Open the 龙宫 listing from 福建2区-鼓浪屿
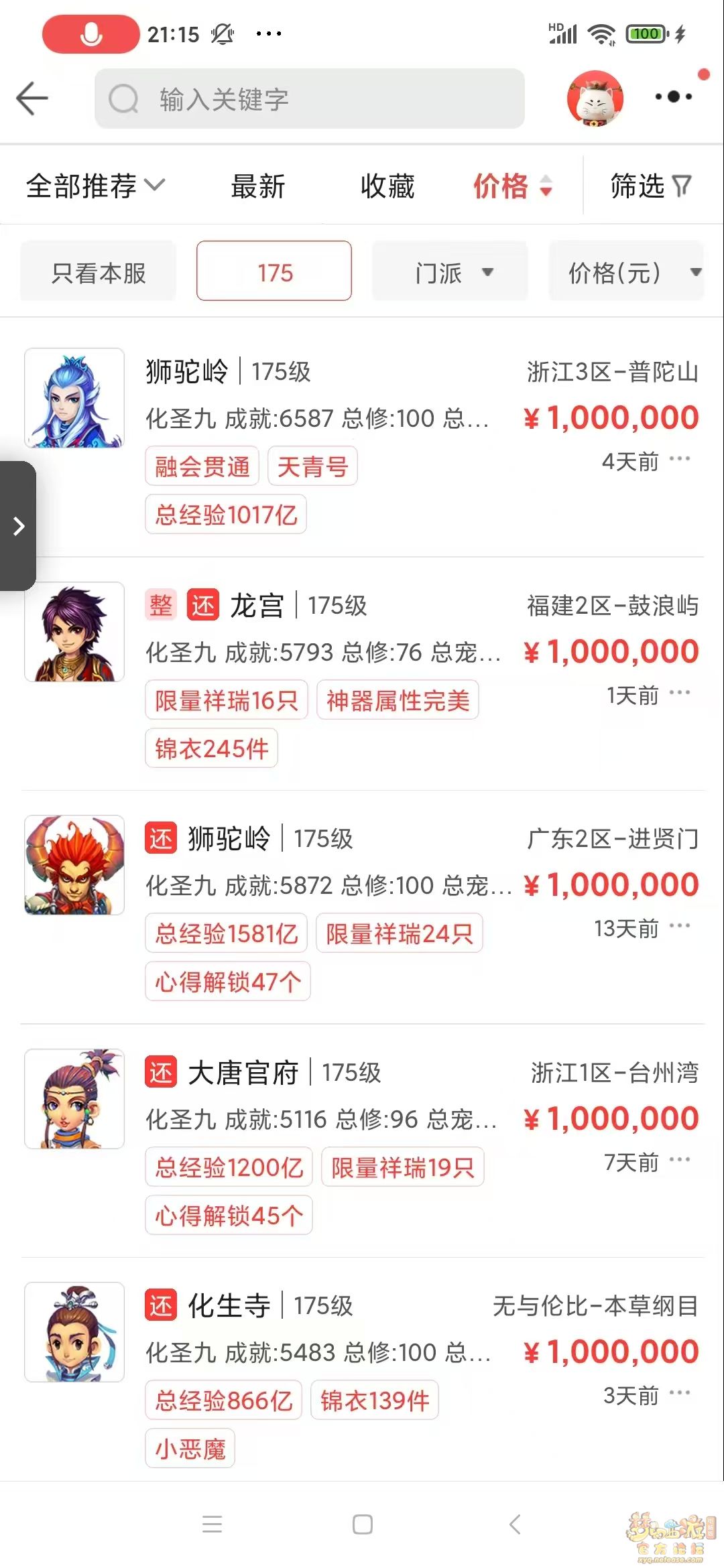This screenshot has height=1568, width=724. click(x=362, y=651)
